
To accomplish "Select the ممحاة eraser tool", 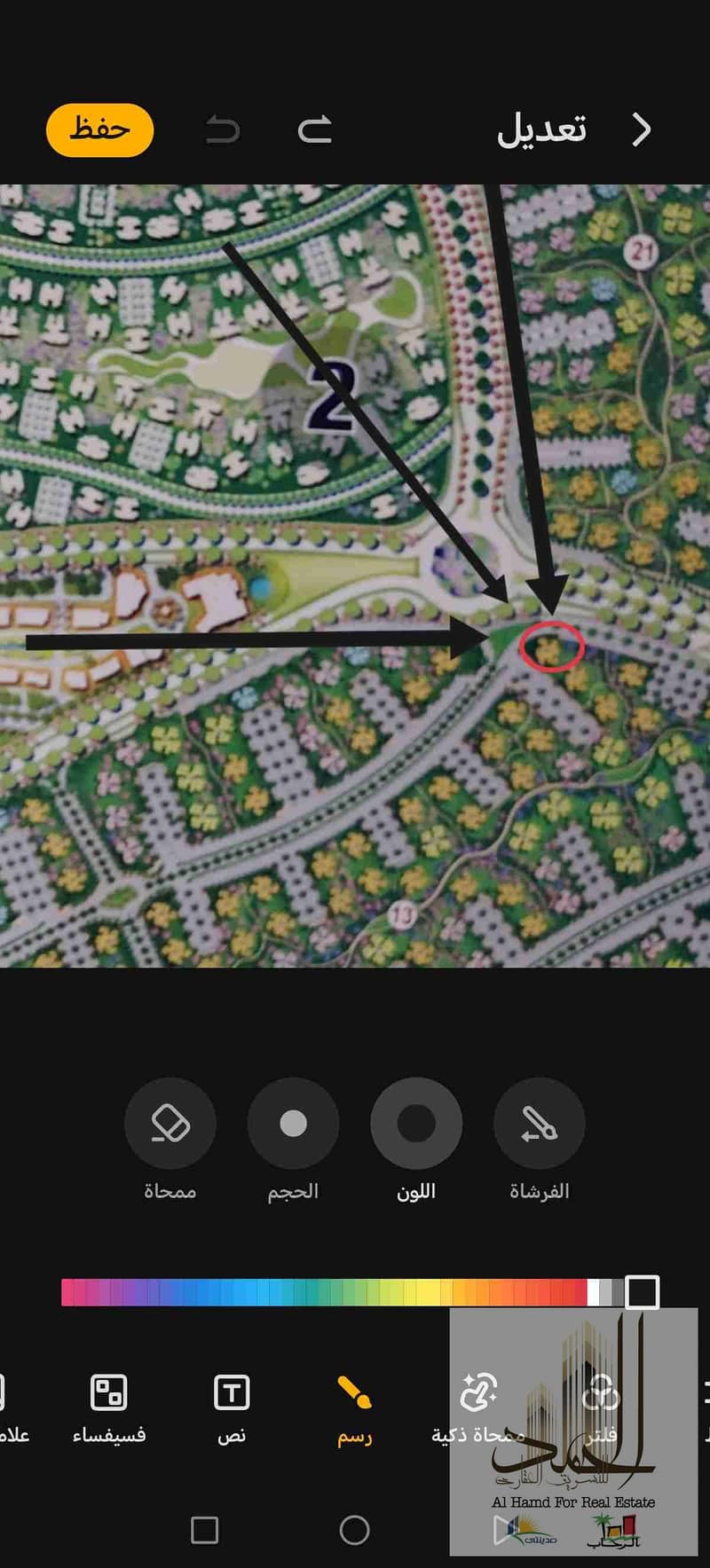I will coord(170,1124).
